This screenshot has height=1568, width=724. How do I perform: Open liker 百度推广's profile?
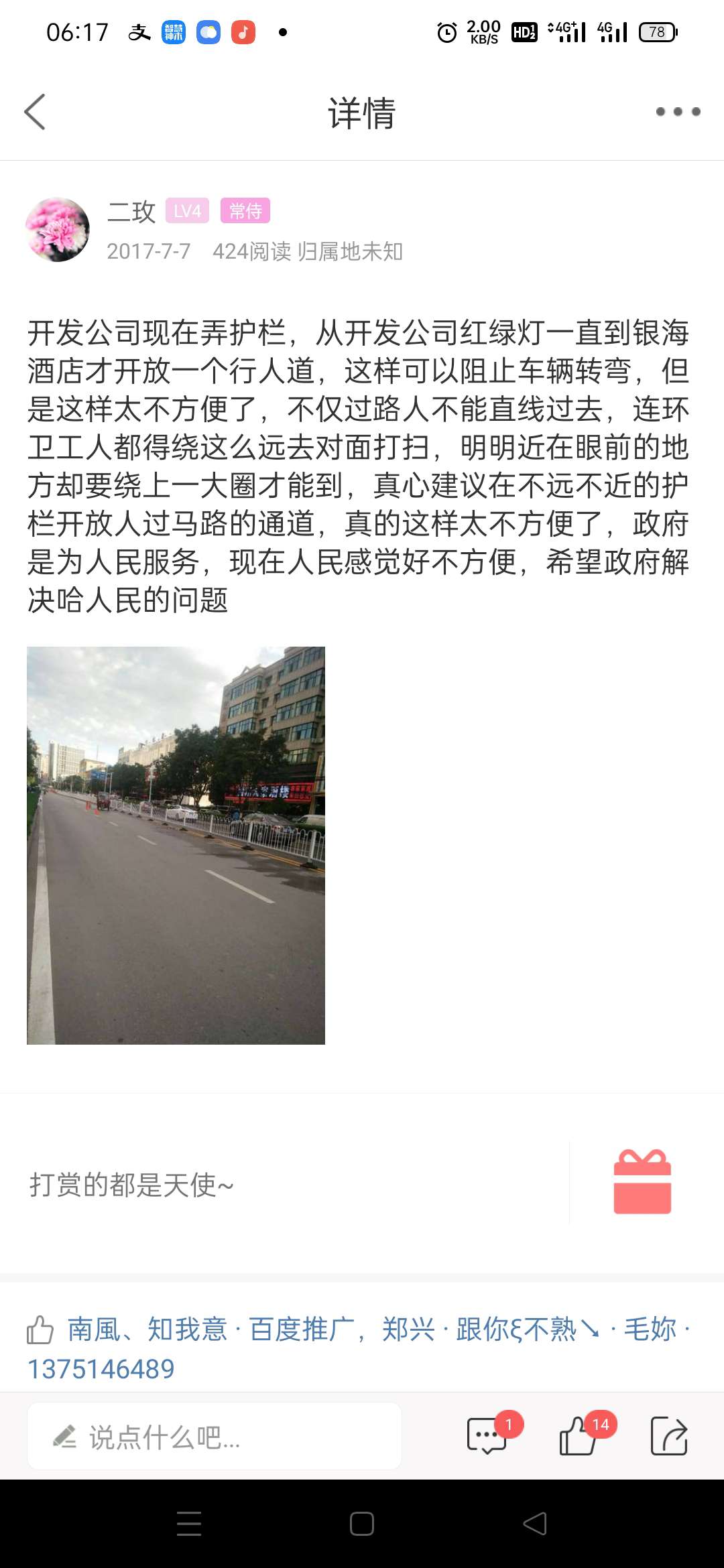click(301, 1329)
